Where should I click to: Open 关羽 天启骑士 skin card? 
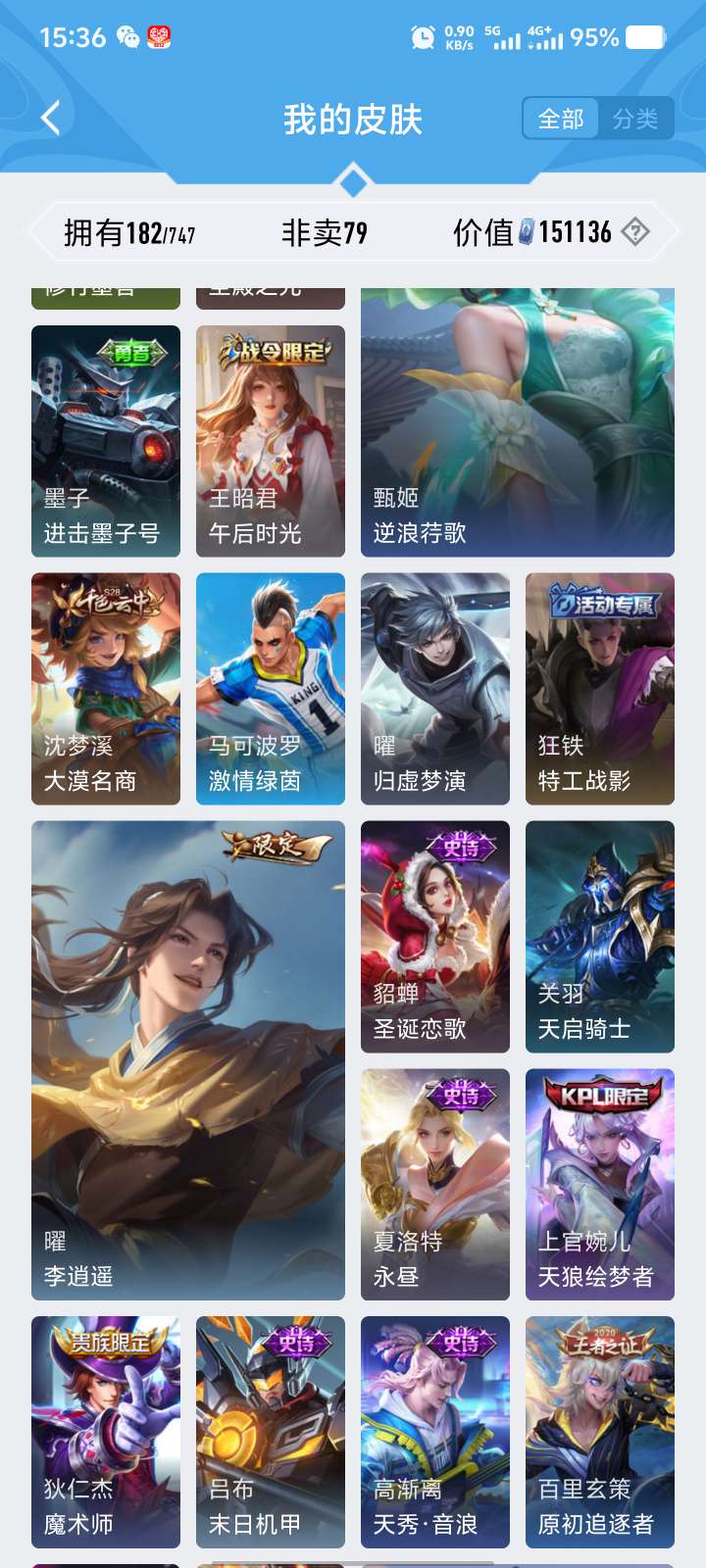pyautogui.click(x=600, y=937)
